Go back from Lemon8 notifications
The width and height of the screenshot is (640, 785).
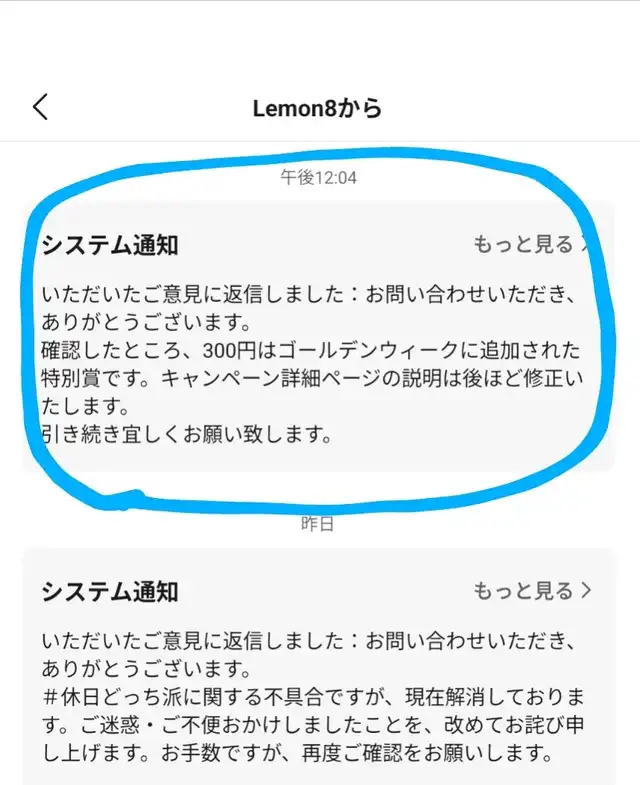[x=40, y=107]
